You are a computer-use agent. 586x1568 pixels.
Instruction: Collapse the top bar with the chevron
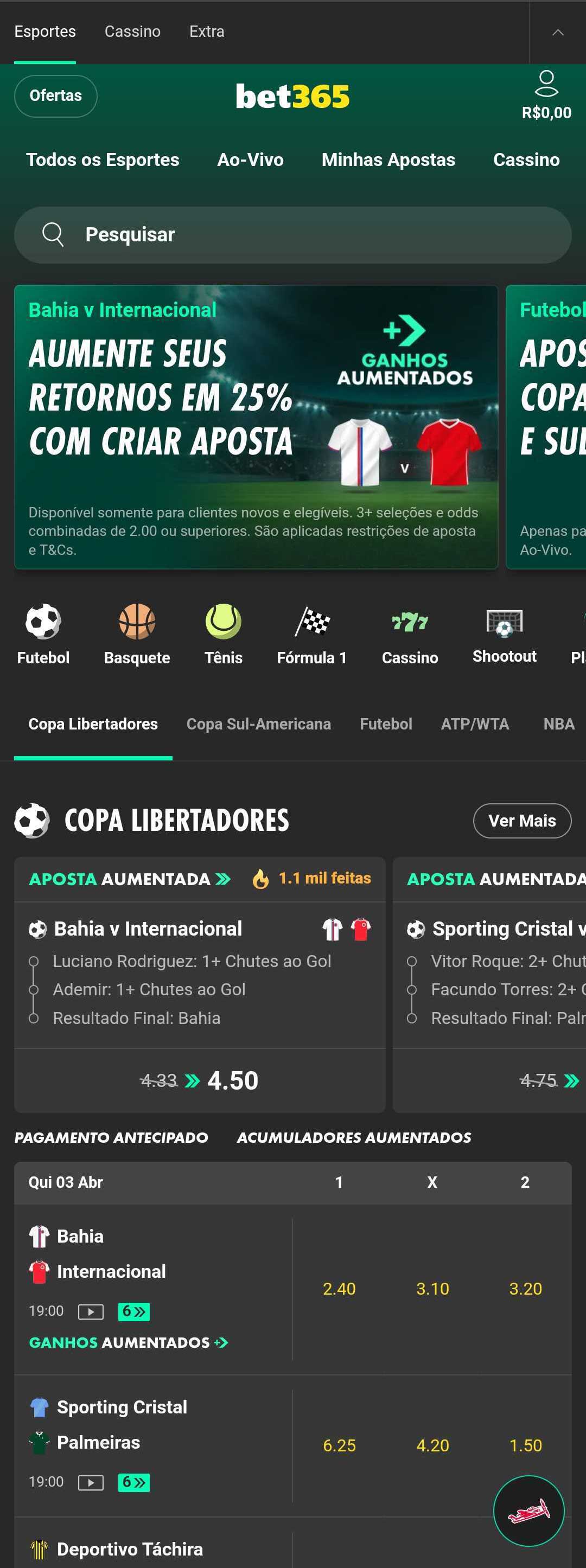(557, 32)
